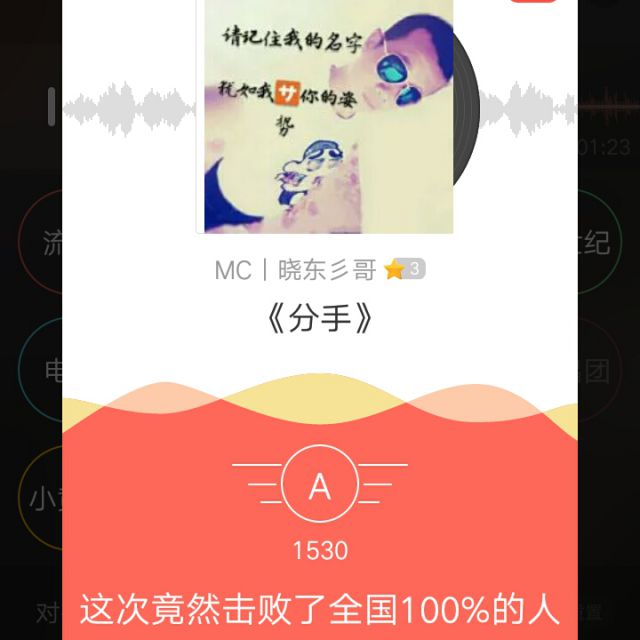Open the profile of MC丨晓东彡哥
Image resolution: width=640 pixels, height=640 pixels.
tap(295, 270)
